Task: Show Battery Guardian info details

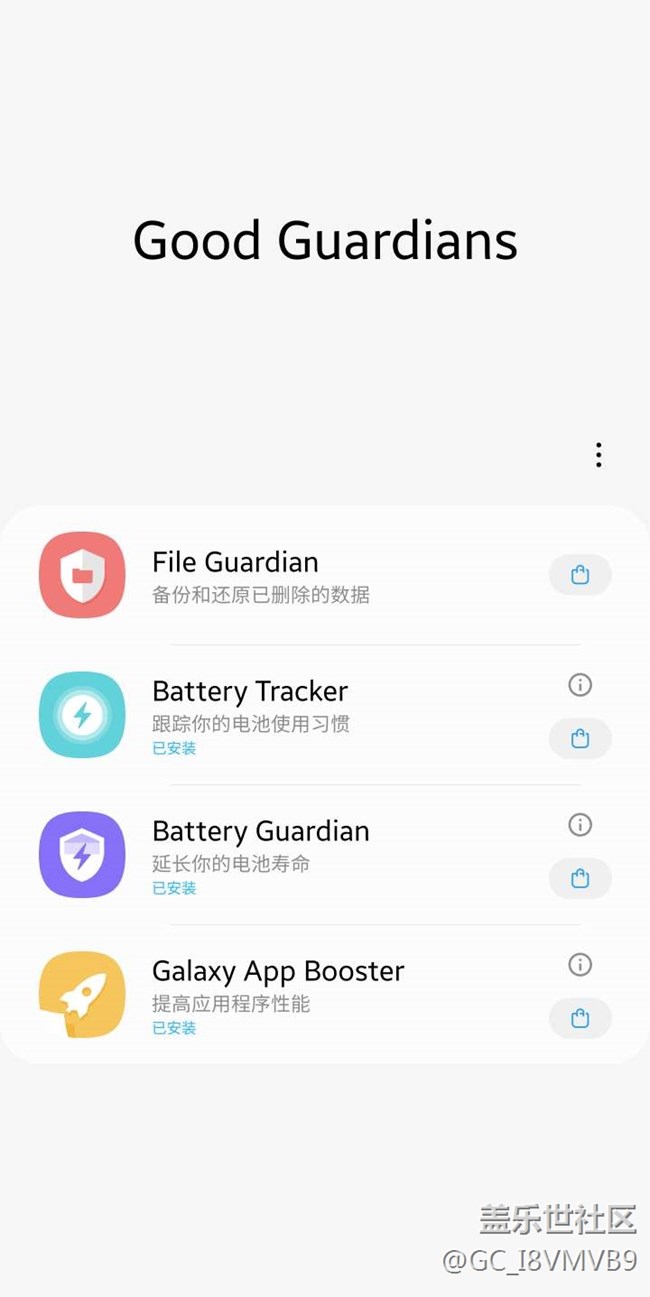Action: [580, 825]
